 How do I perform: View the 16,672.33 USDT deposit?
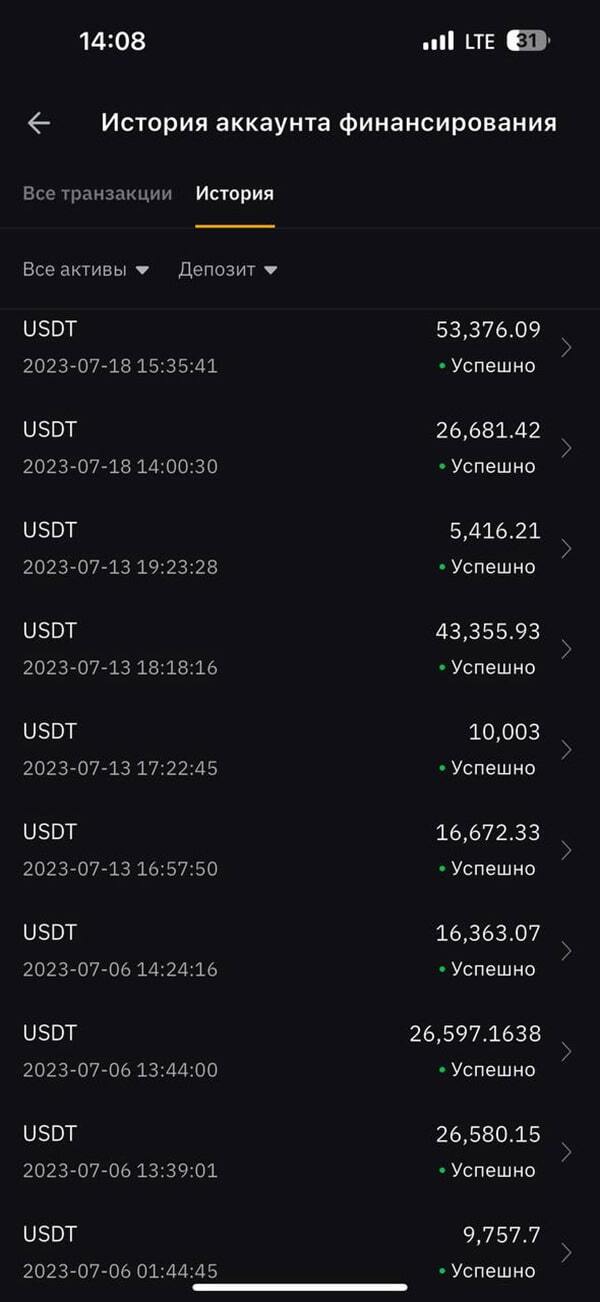pos(300,850)
